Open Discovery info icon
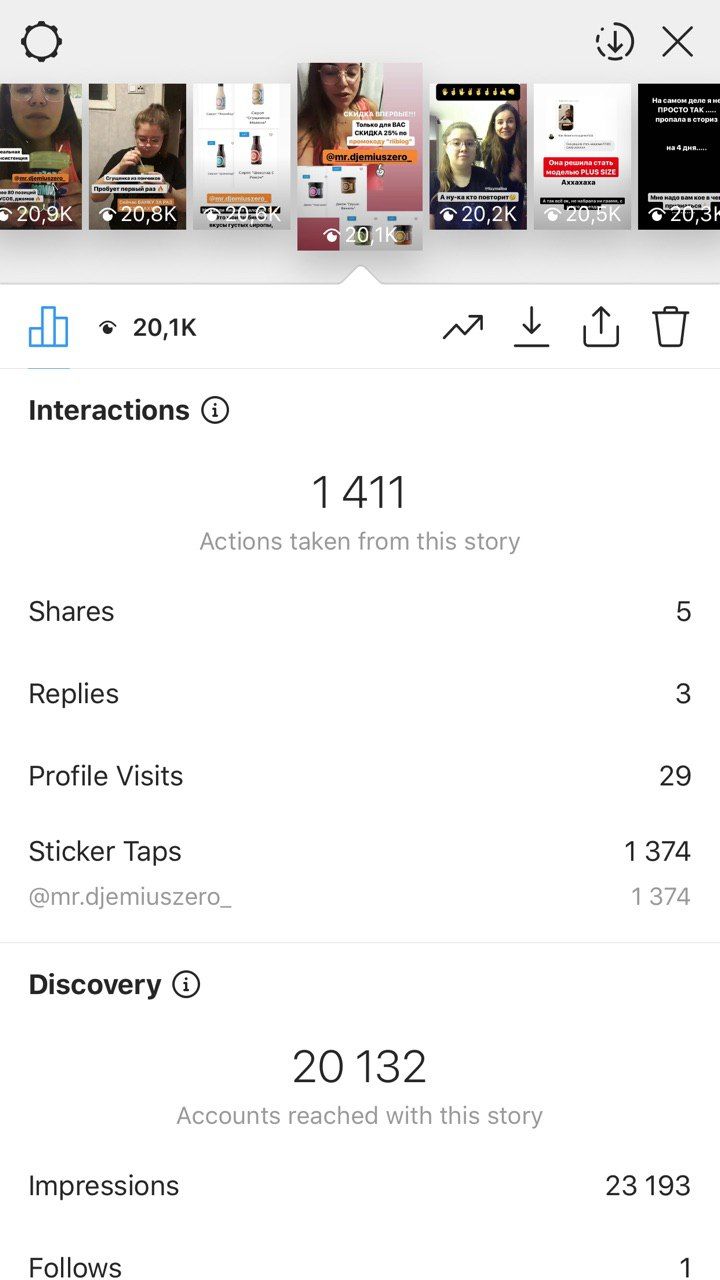The width and height of the screenshot is (720, 1280). pos(186,984)
